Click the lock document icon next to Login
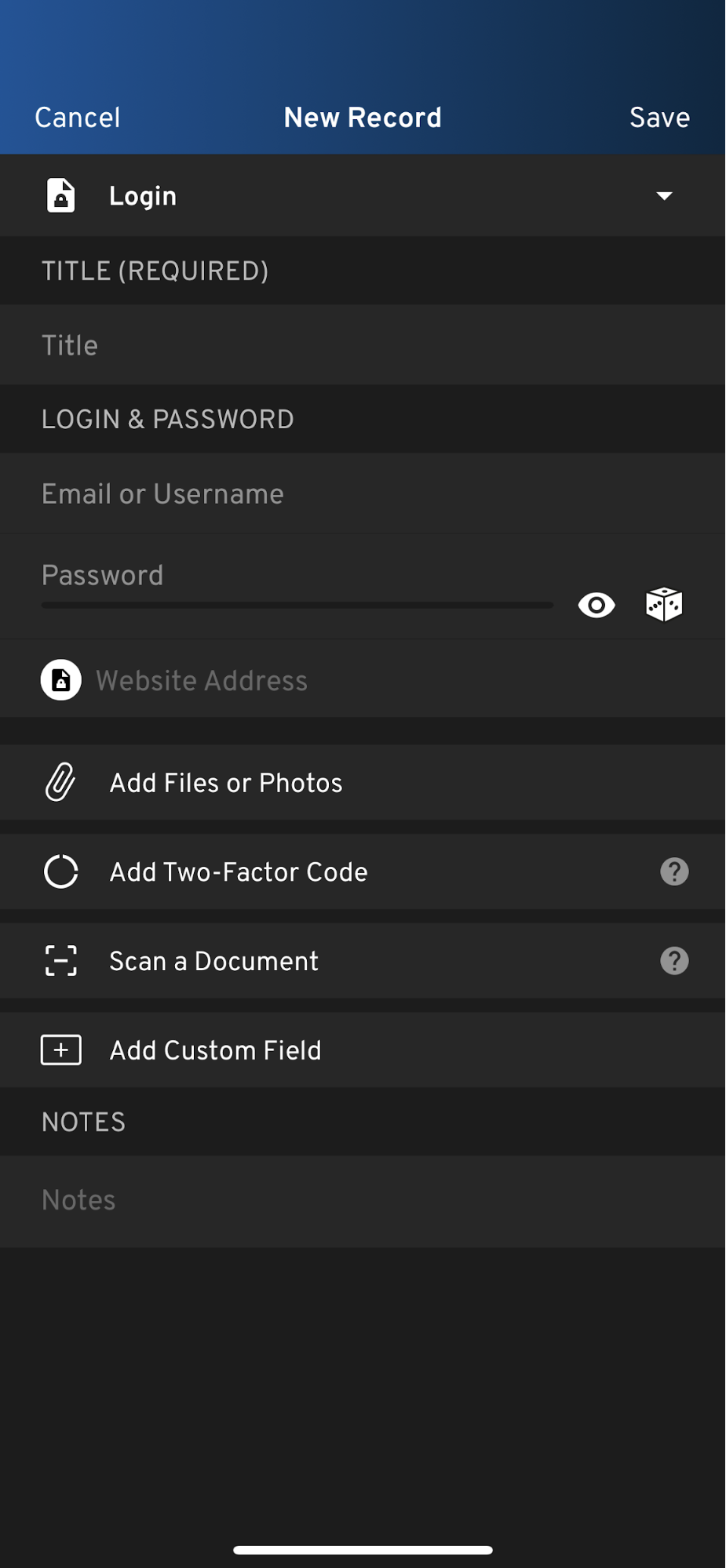 coord(61,195)
